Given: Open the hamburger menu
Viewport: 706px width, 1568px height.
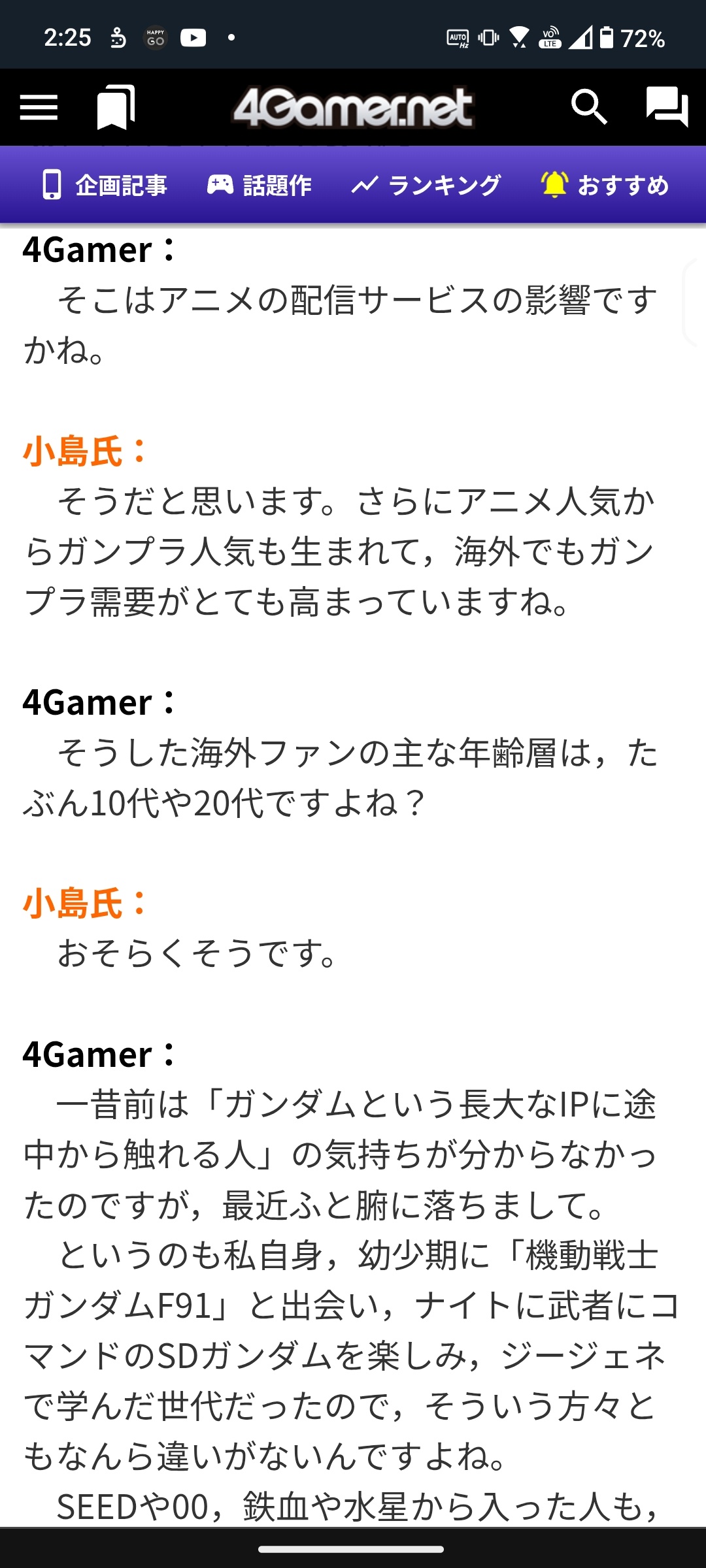Looking at the screenshot, I should [x=39, y=107].
